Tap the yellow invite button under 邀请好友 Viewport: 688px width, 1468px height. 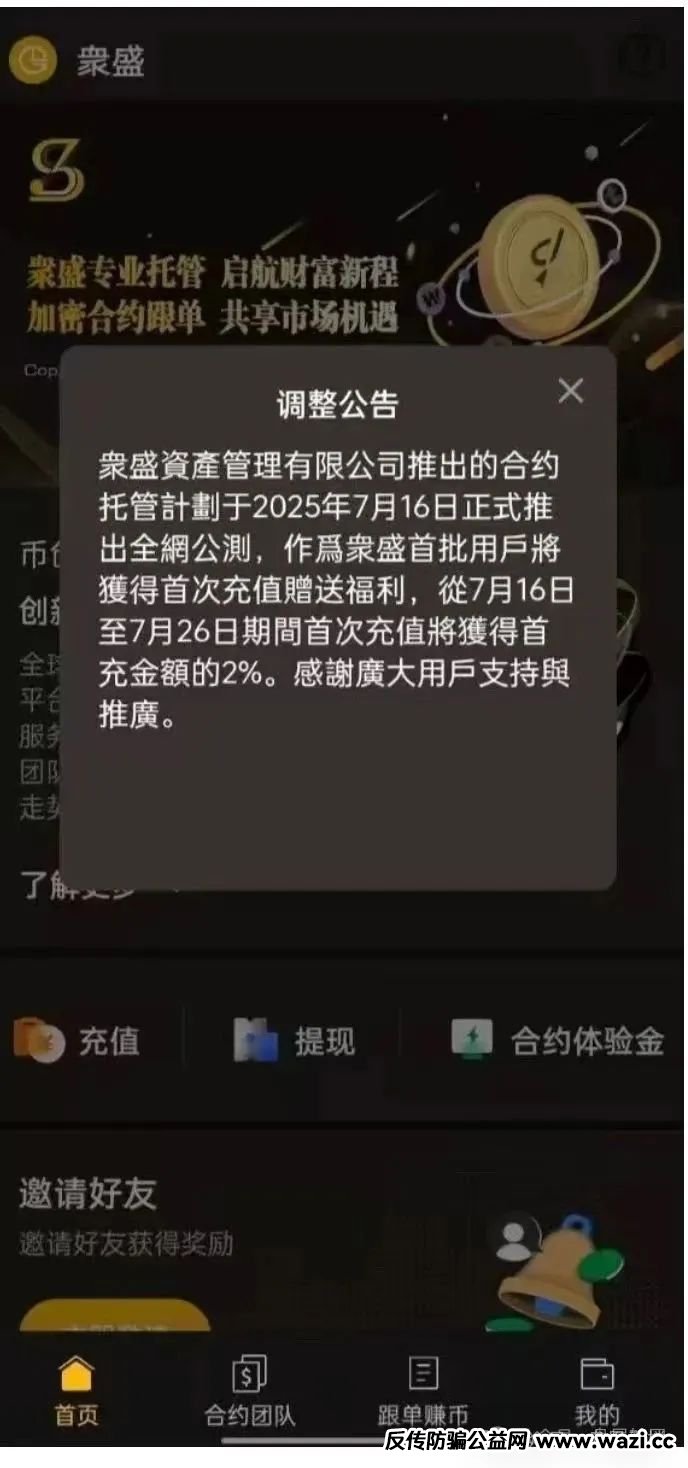click(x=115, y=1316)
